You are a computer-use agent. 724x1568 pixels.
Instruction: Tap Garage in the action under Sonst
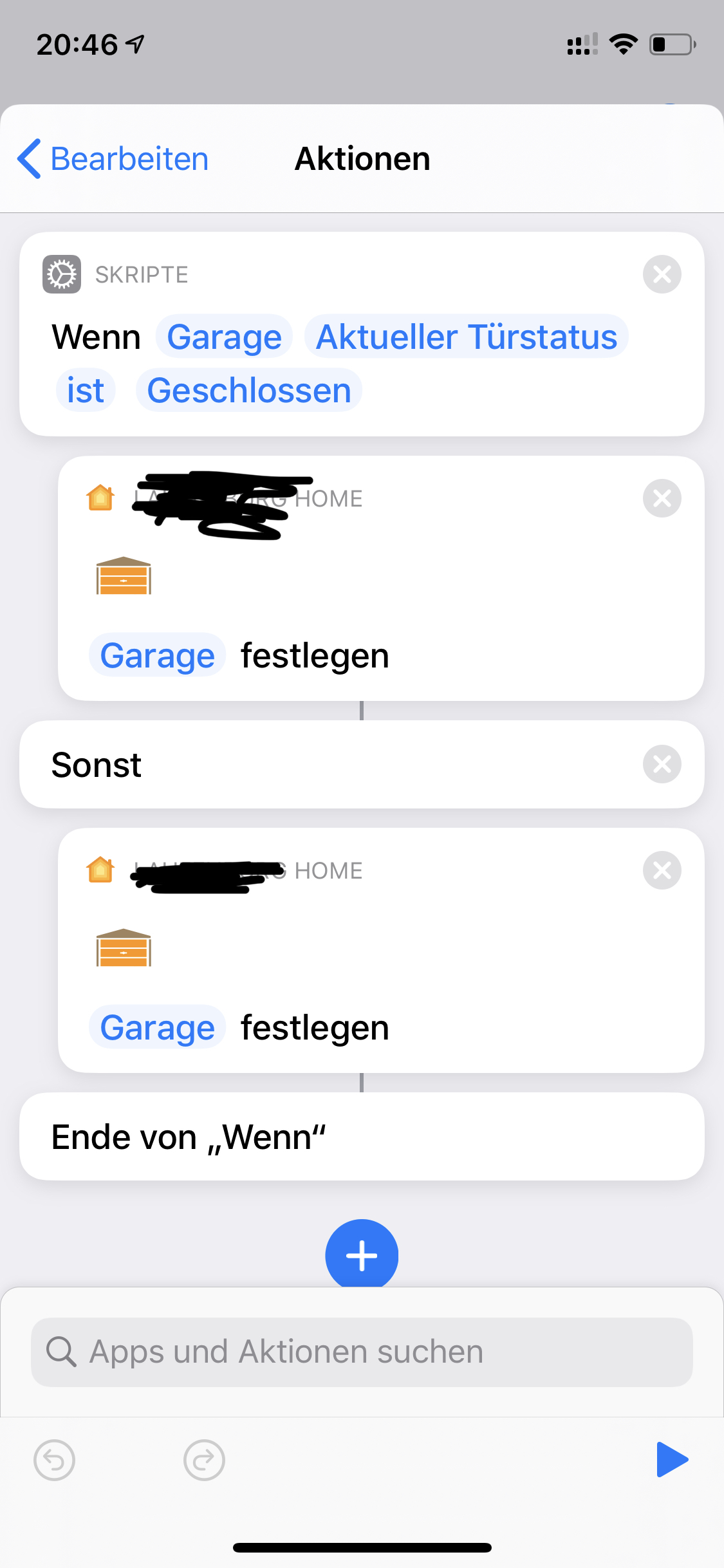pos(158,1028)
